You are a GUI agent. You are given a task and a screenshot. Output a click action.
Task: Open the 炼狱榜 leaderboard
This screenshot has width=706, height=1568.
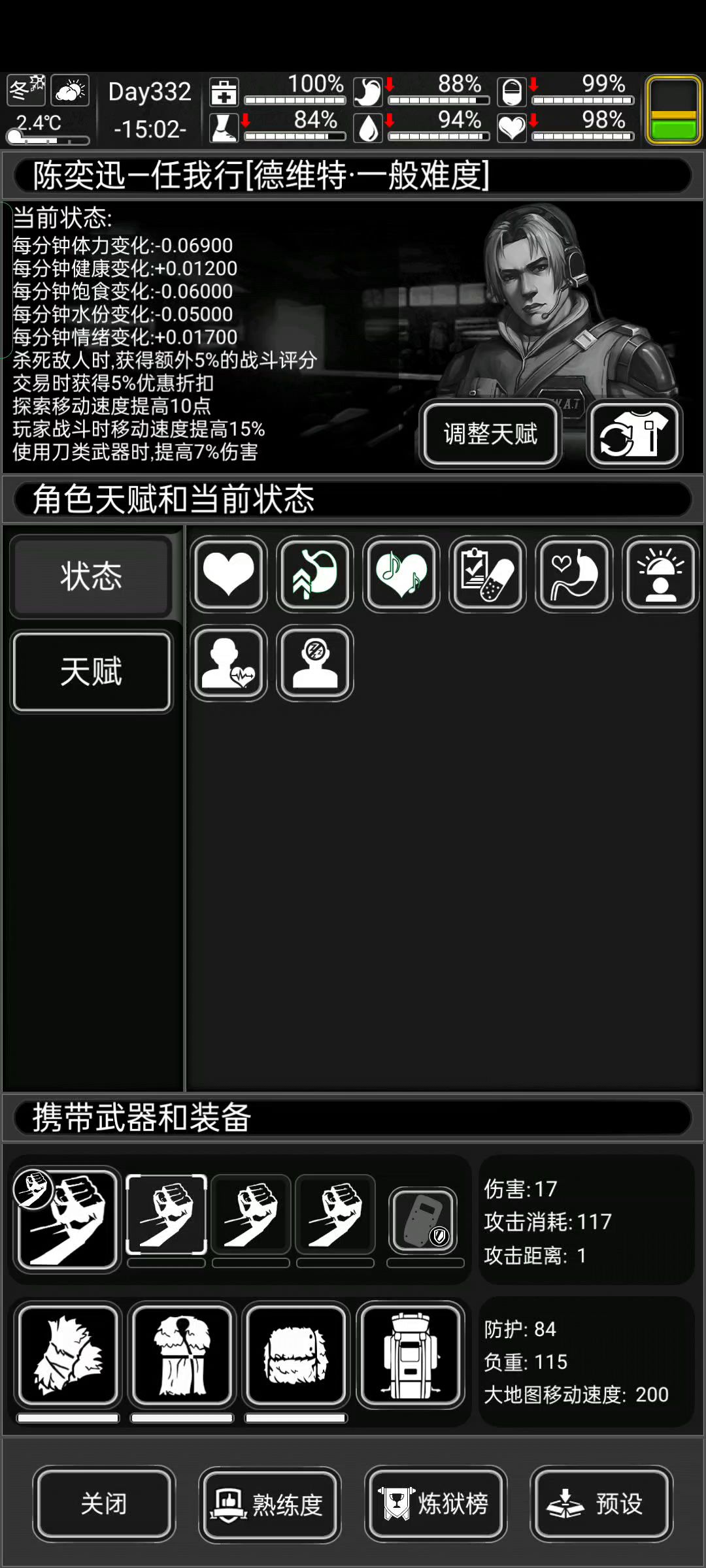pos(436,1504)
